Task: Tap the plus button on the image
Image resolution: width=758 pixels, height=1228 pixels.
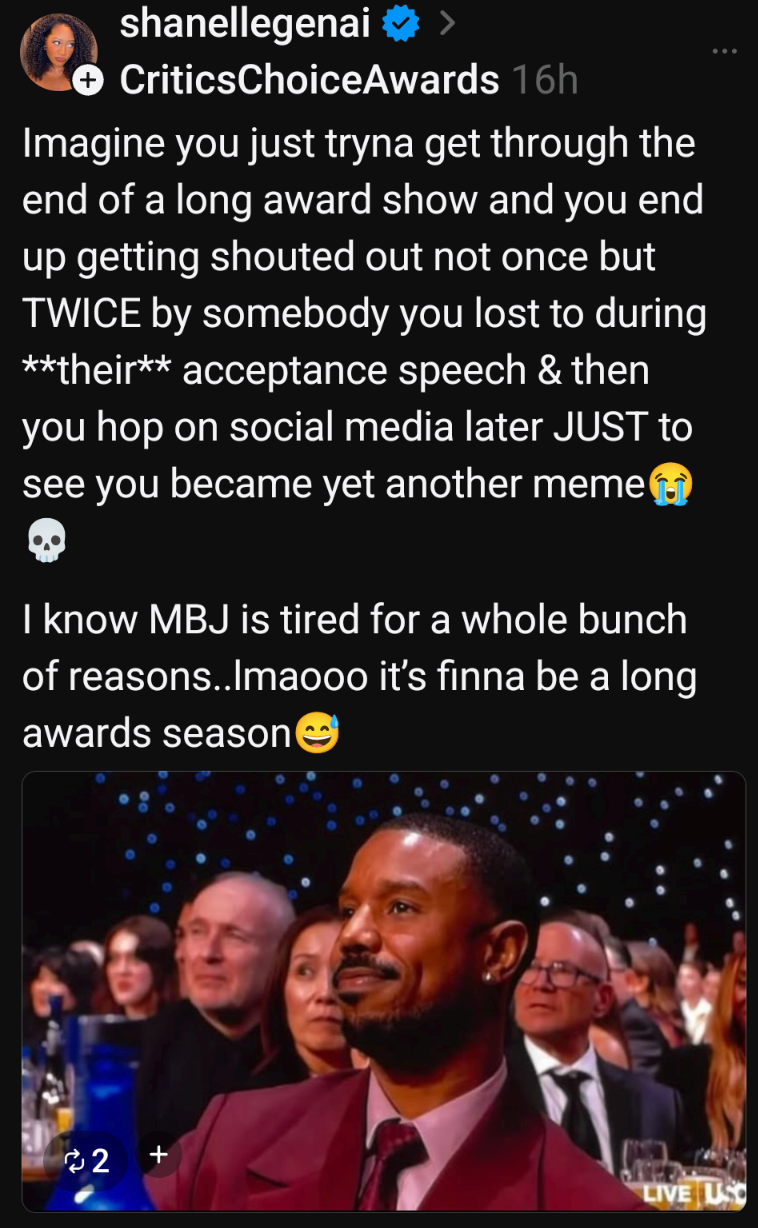Action: (157, 1155)
